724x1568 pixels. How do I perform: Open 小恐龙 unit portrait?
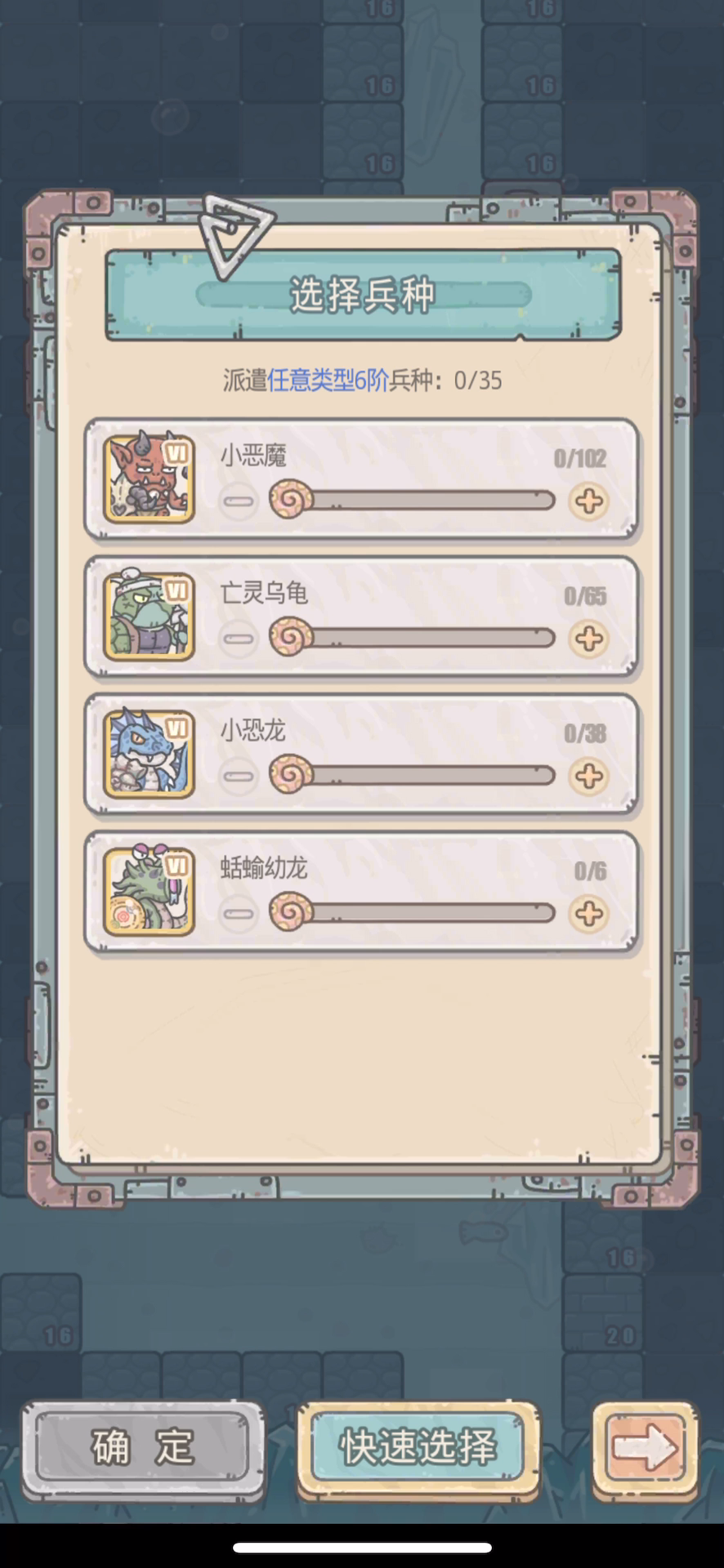[149, 753]
